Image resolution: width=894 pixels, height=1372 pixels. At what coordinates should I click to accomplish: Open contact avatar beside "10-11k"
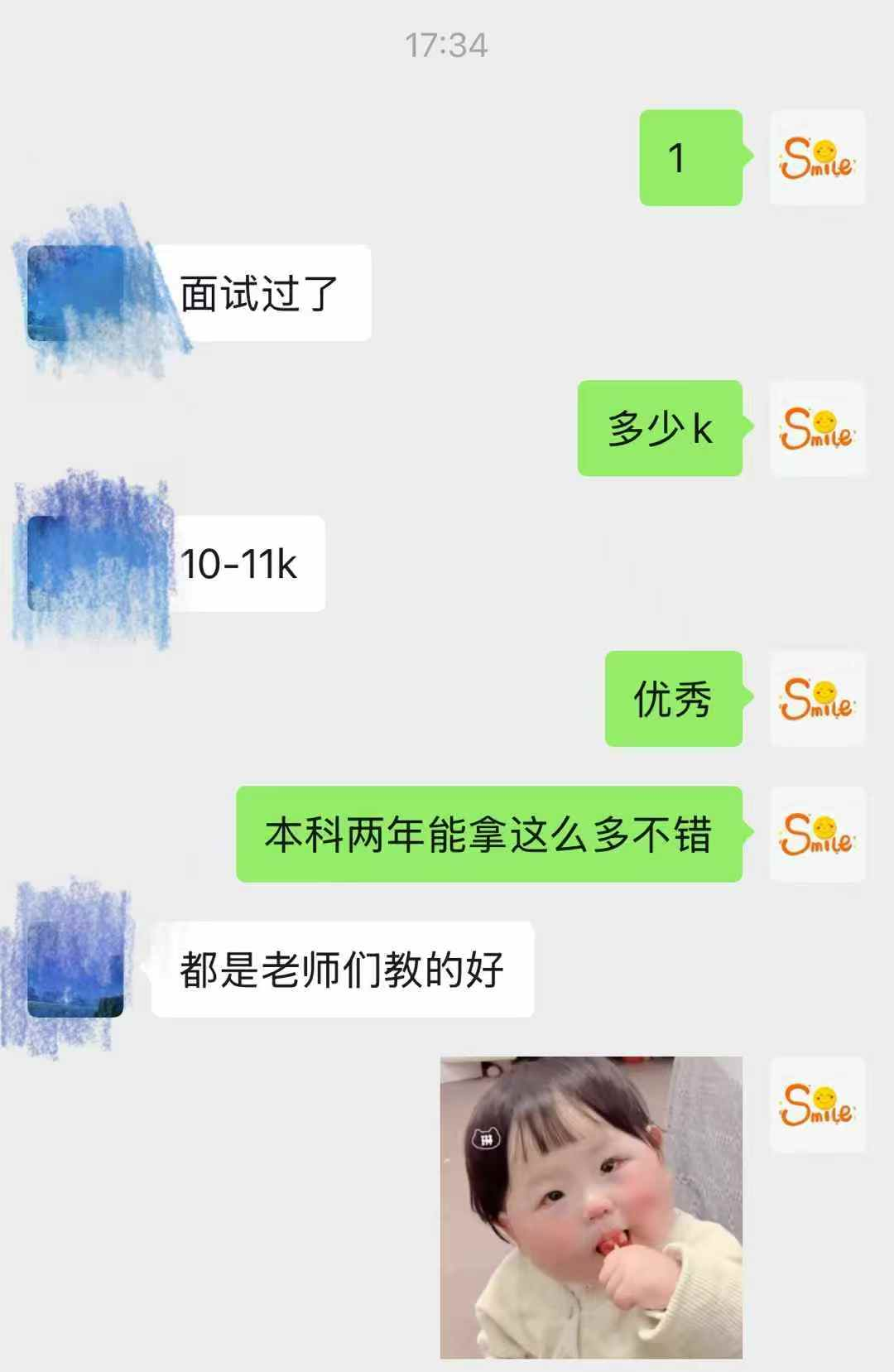tap(75, 564)
